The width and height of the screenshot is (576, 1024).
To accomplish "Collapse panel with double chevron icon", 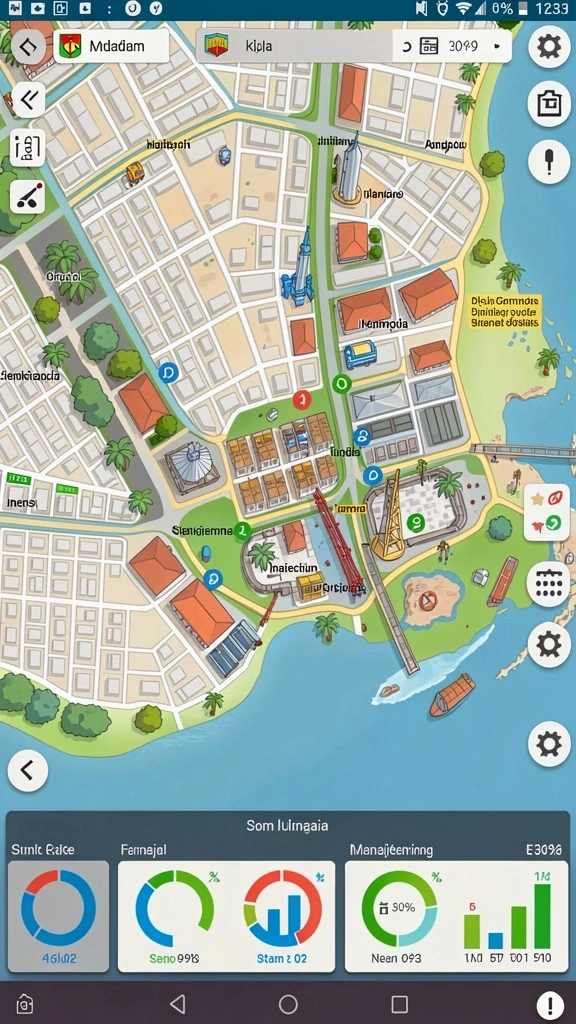I will click(x=28, y=100).
